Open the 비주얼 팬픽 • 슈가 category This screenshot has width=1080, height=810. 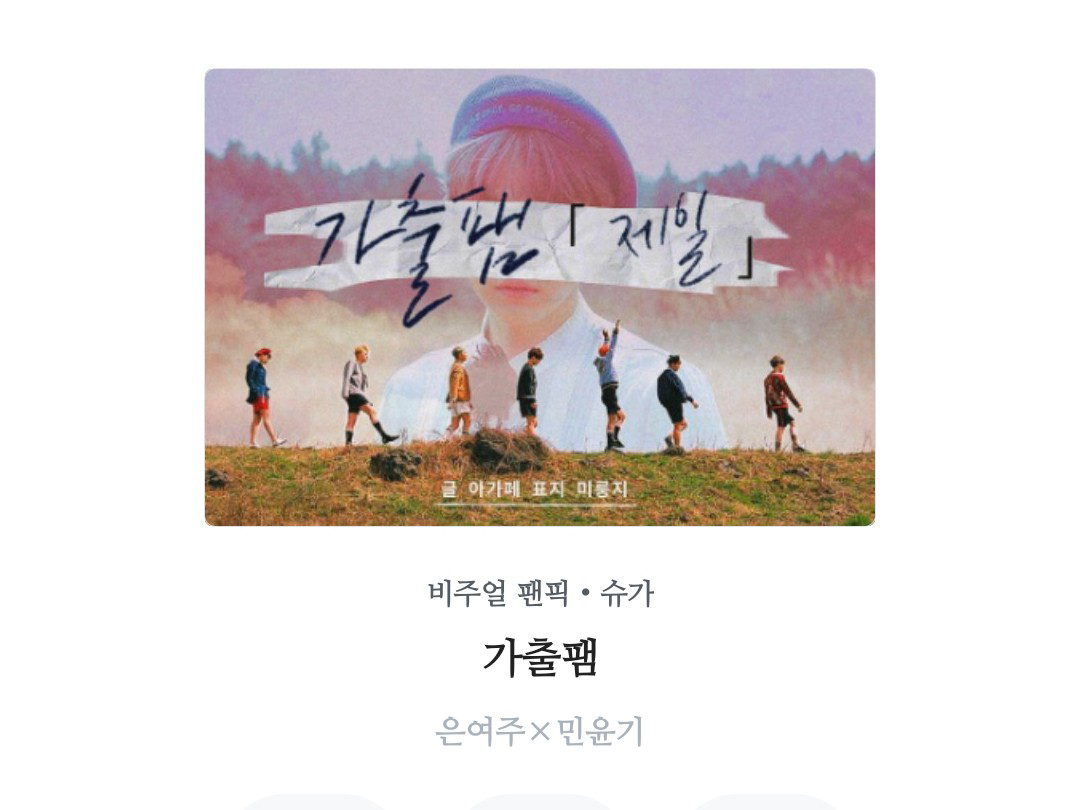pyautogui.click(x=540, y=593)
